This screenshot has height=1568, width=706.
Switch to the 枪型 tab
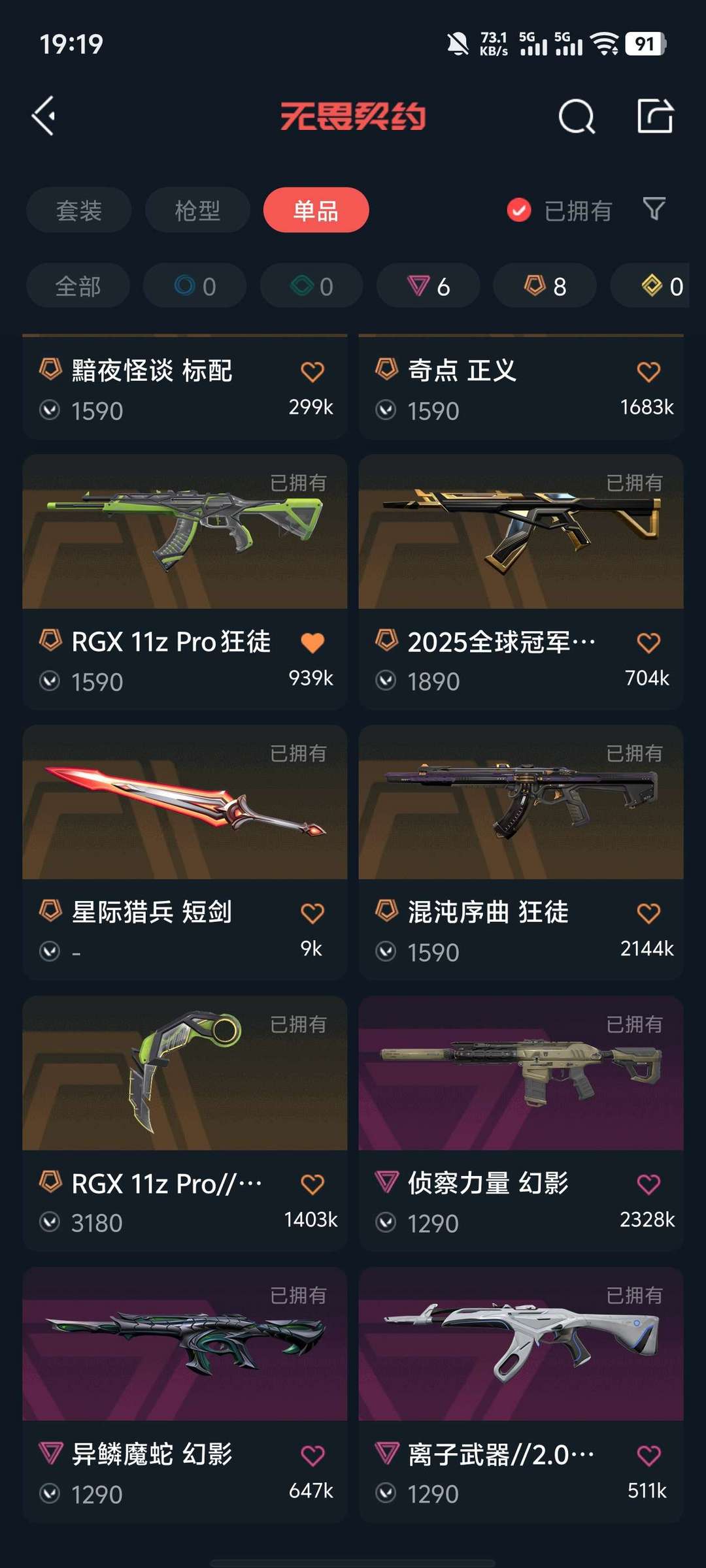tap(197, 210)
